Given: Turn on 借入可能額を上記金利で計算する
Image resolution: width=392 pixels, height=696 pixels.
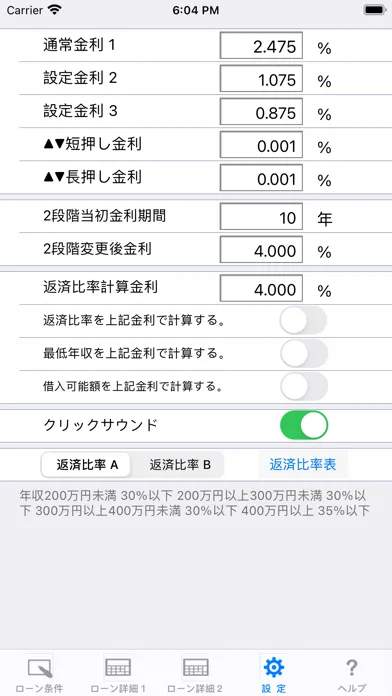Looking at the screenshot, I should 304,386.
